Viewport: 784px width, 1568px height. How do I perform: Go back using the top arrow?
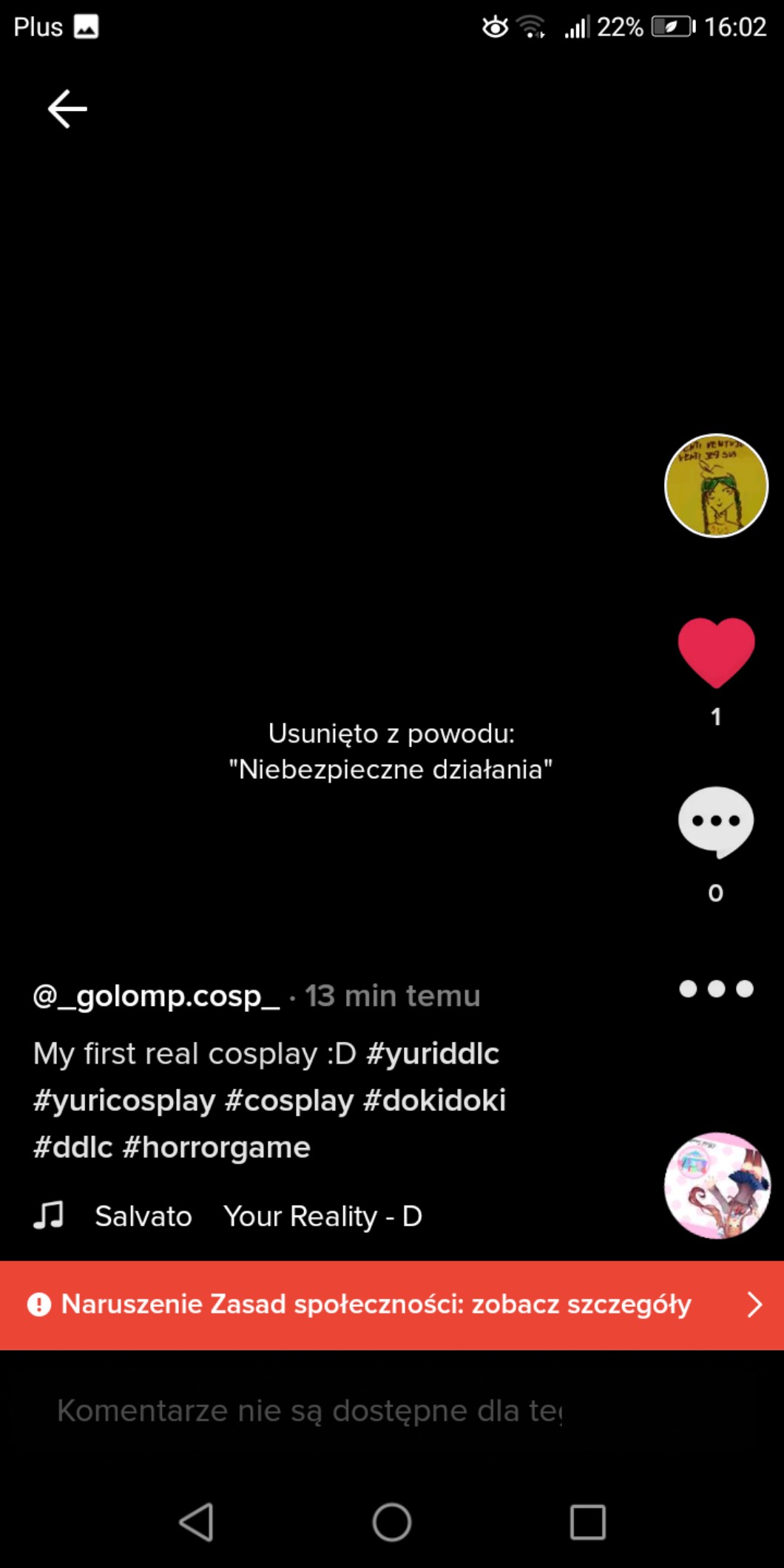coord(67,109)
